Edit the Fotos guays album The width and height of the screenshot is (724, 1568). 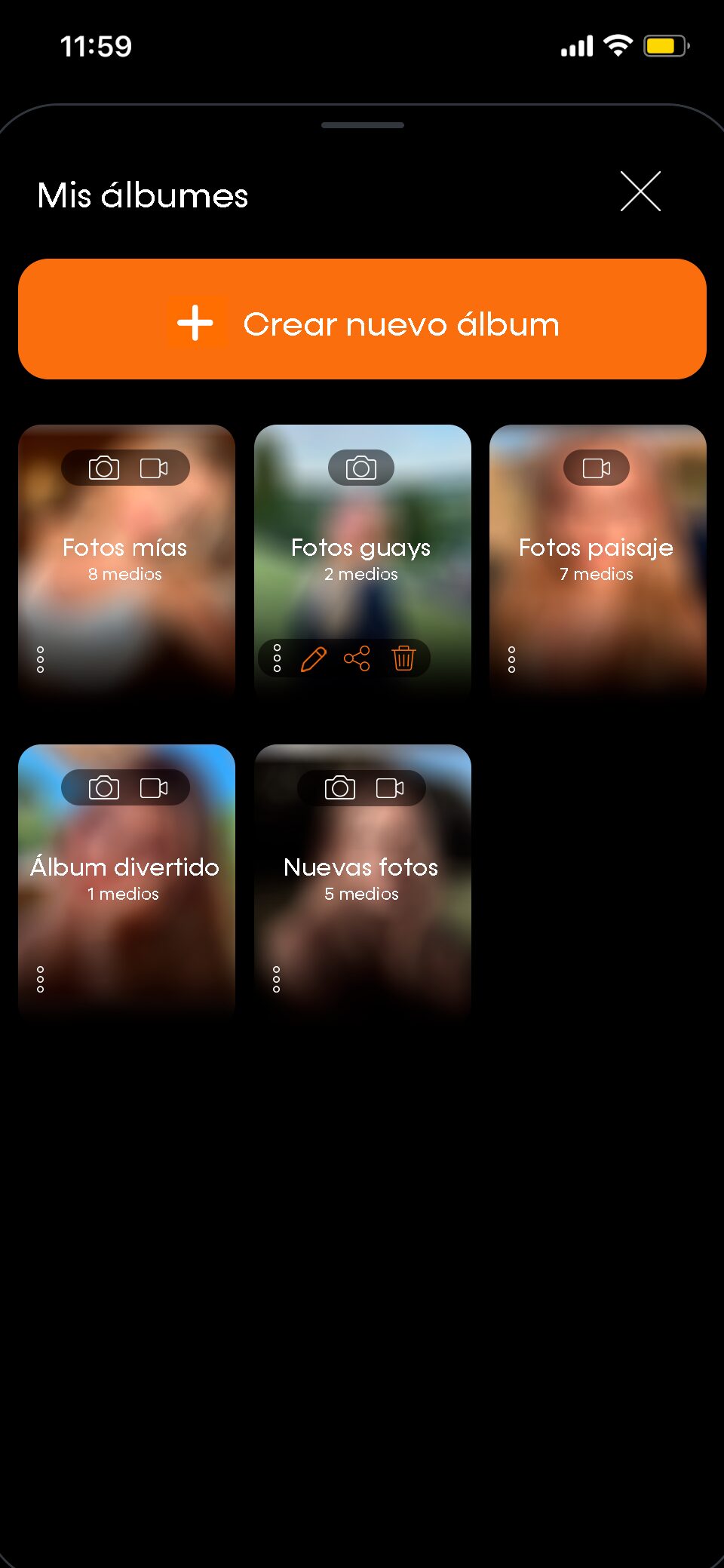pos(314,658)
